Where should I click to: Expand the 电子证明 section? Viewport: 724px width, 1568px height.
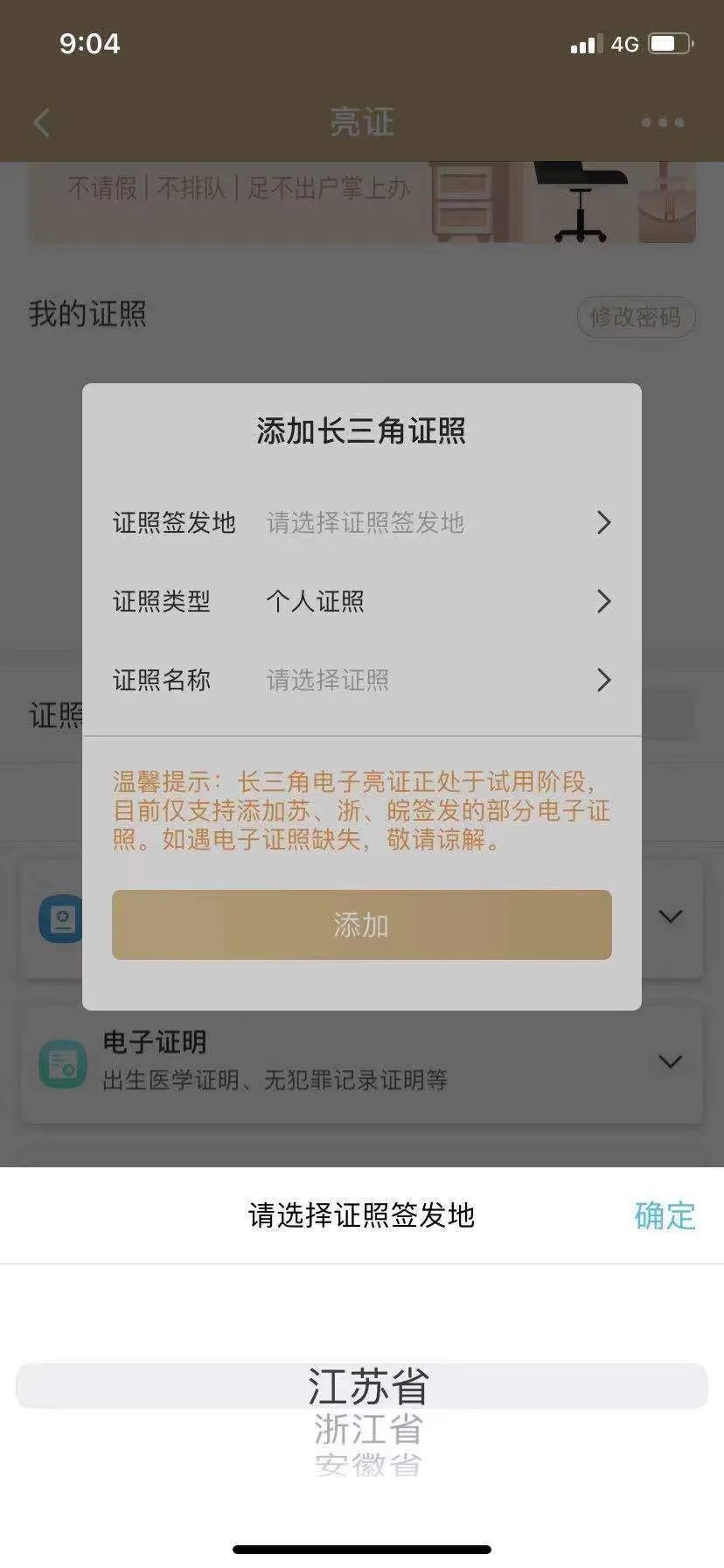[670, 1061]
